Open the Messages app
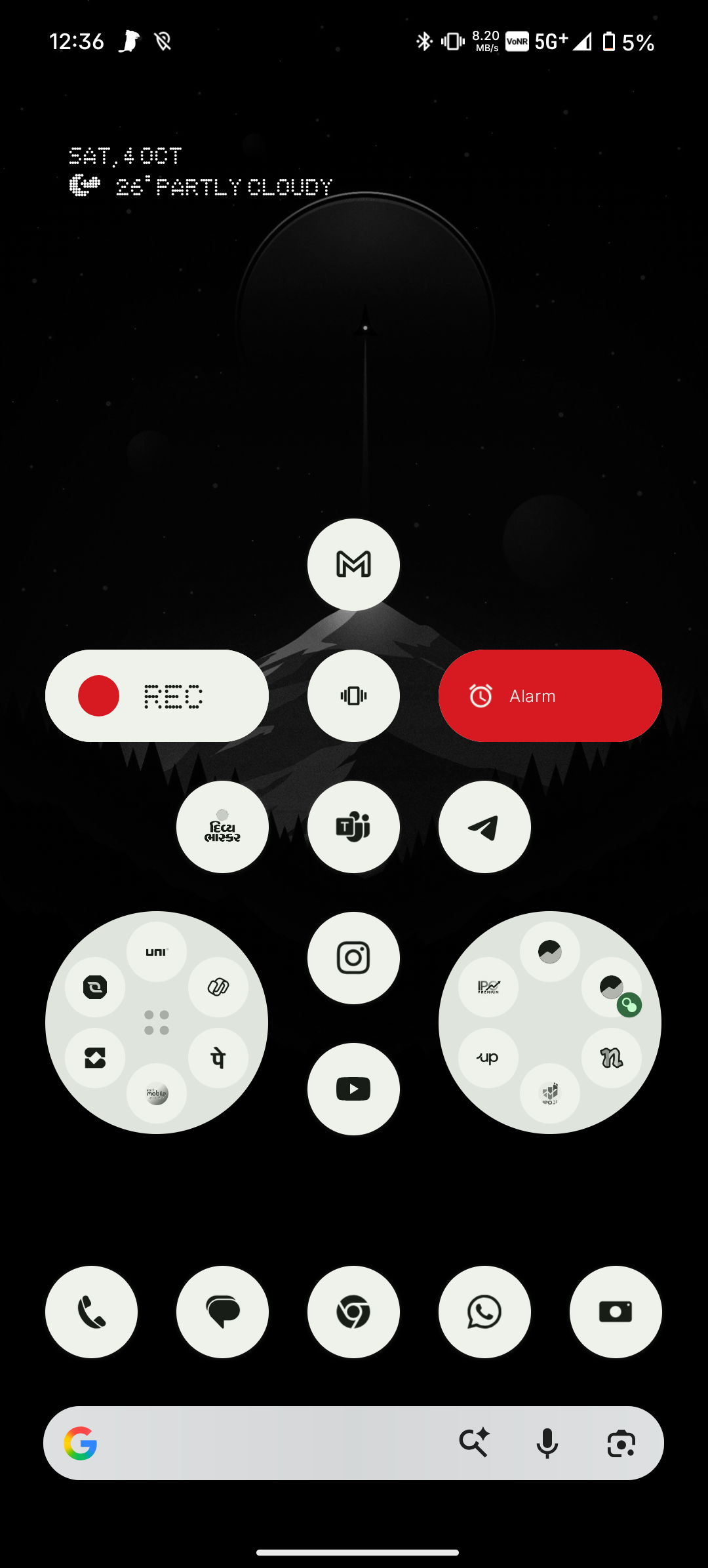Viewport: 708px width, 1568px height. point(222,1312)
